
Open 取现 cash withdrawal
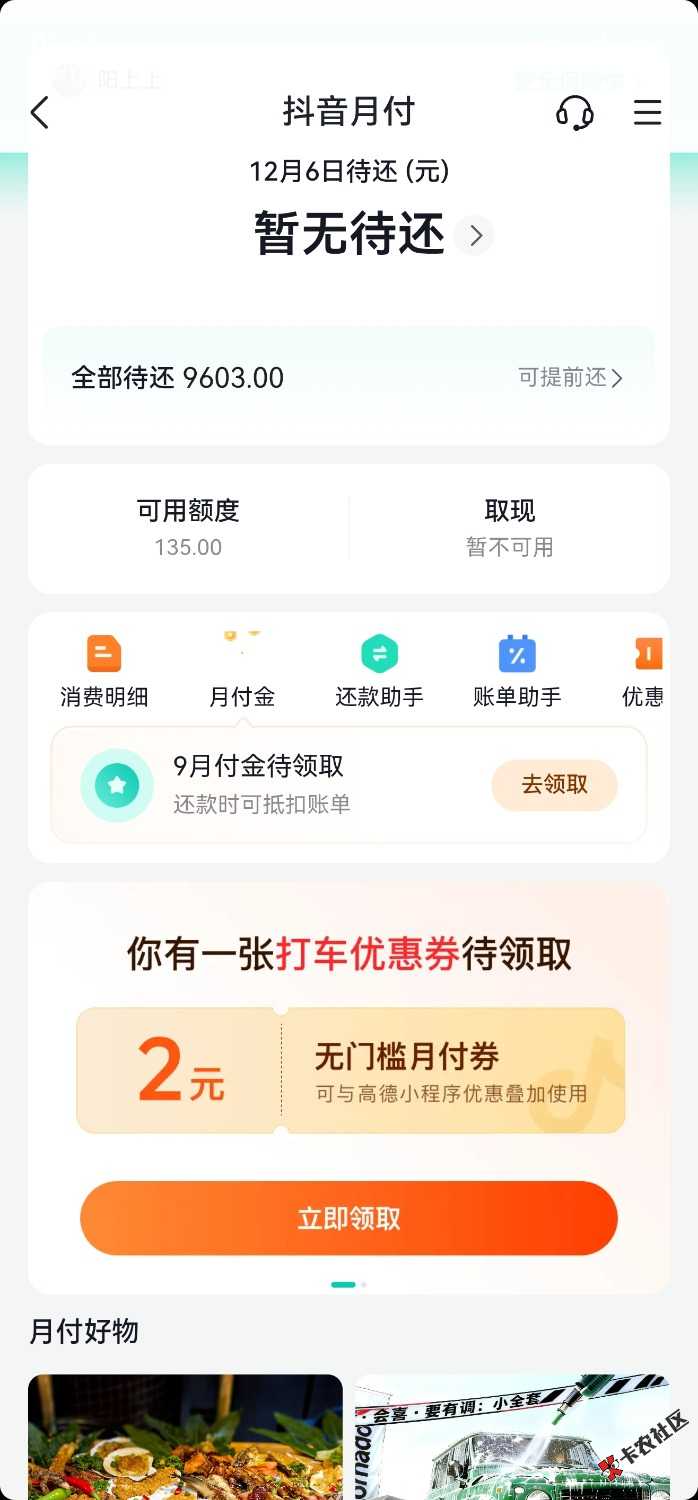tap(509, 527)
